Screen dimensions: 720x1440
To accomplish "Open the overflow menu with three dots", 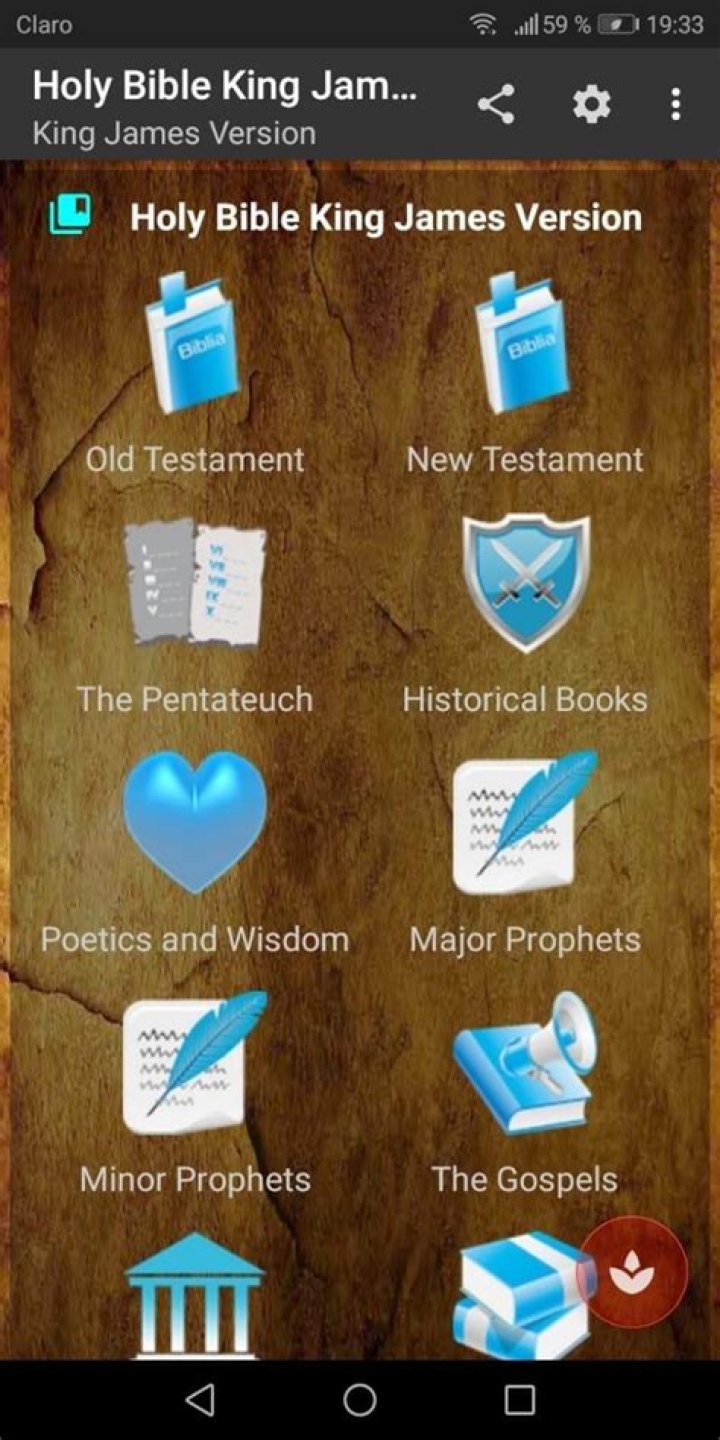I will tap(676, 103).
